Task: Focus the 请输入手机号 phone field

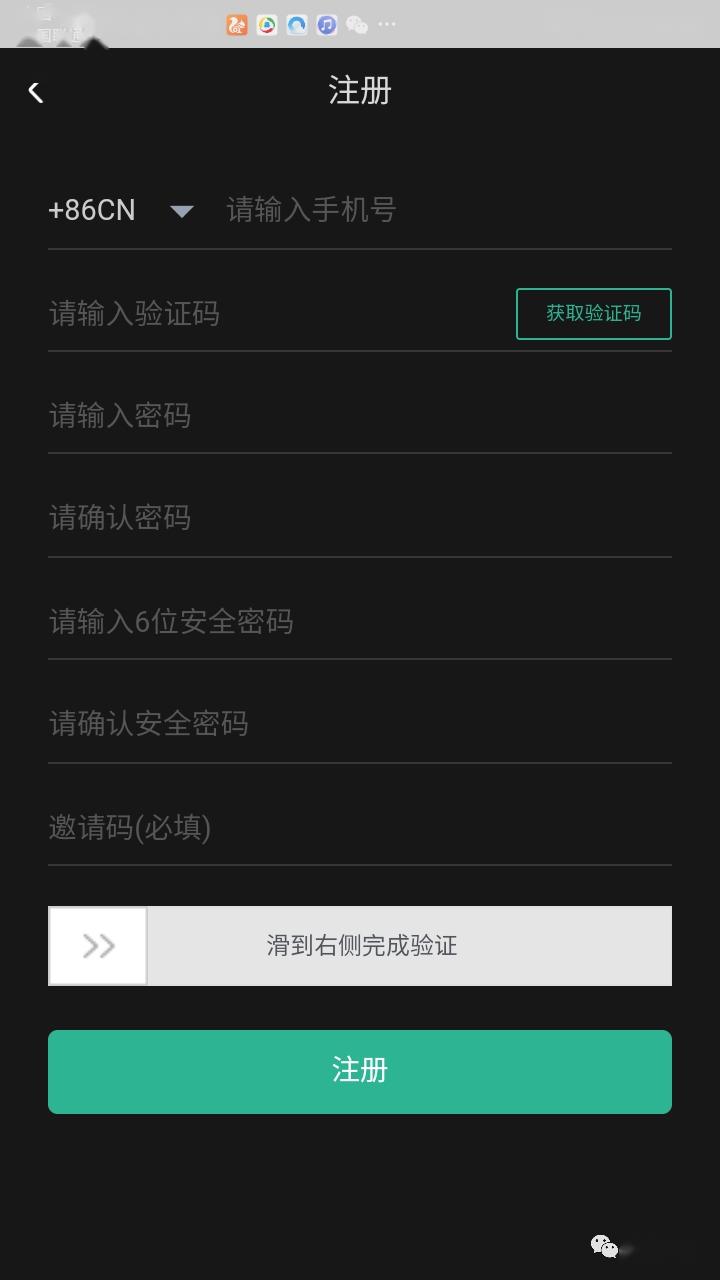Action: pyautogui.click(x=448, y=210)
